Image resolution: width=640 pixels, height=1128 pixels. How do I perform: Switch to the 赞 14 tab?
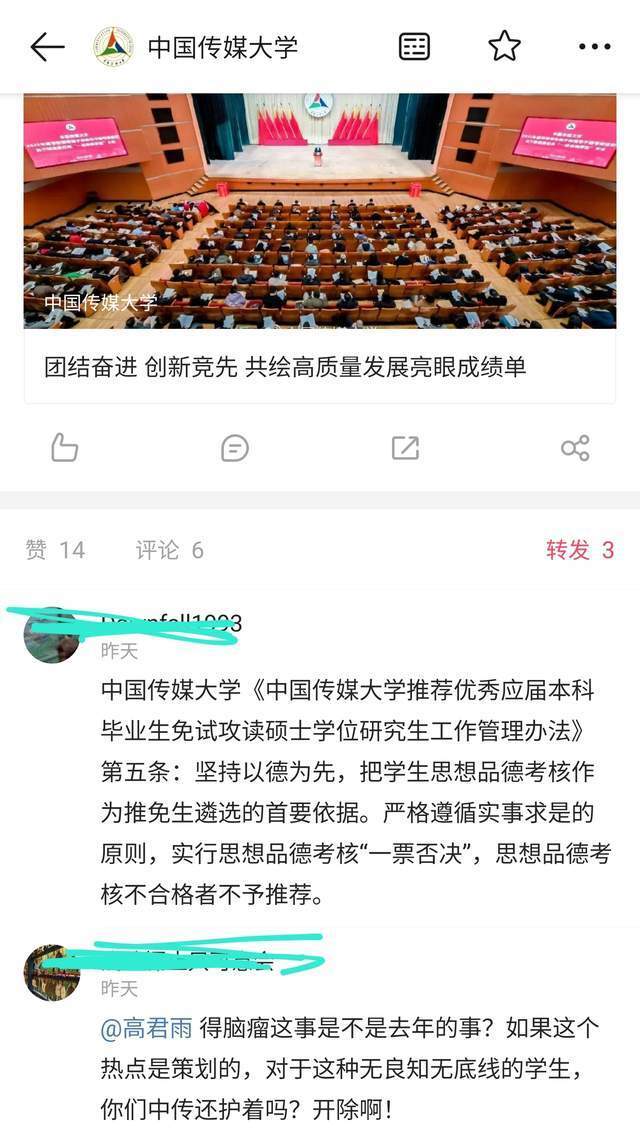pos(55,550)
